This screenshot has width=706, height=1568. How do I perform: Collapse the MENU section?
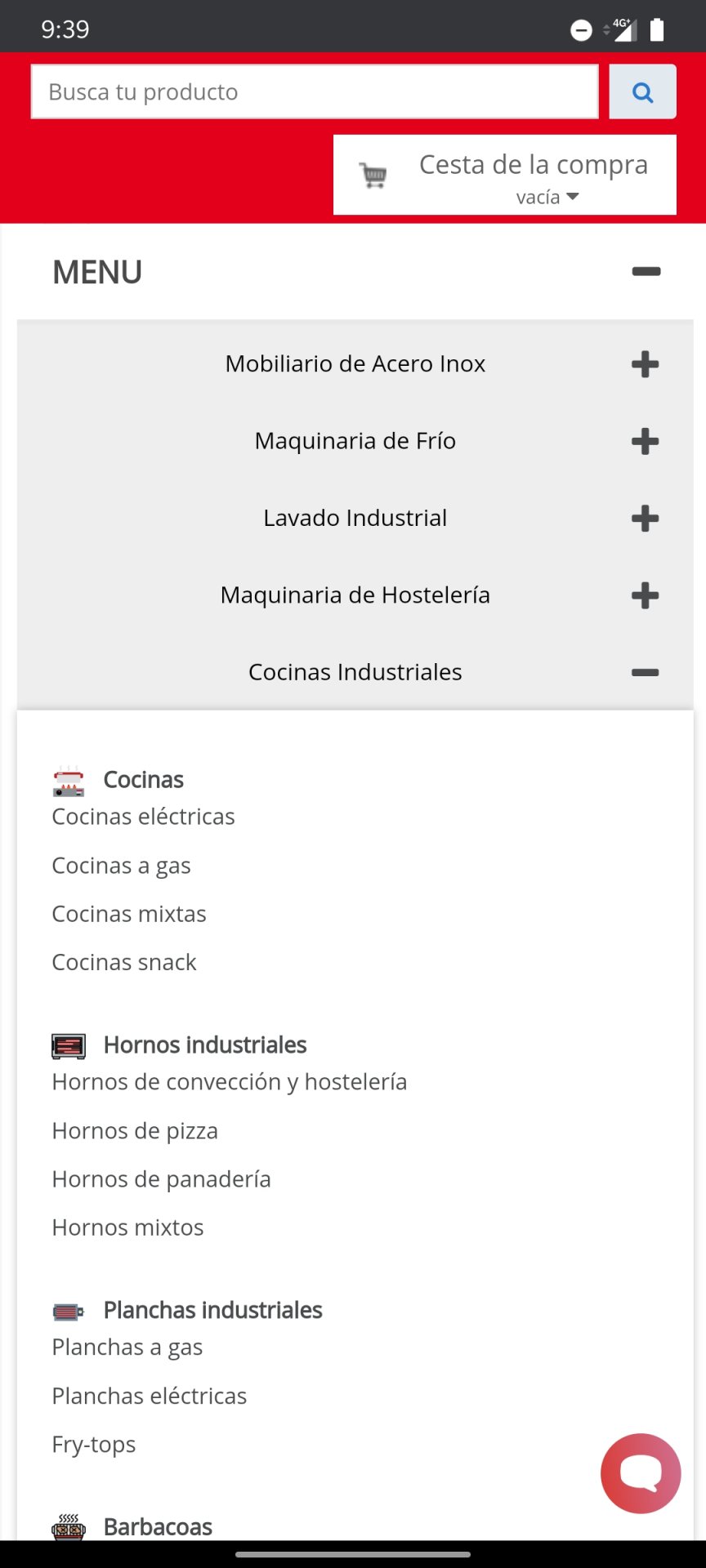coord(646,272)
